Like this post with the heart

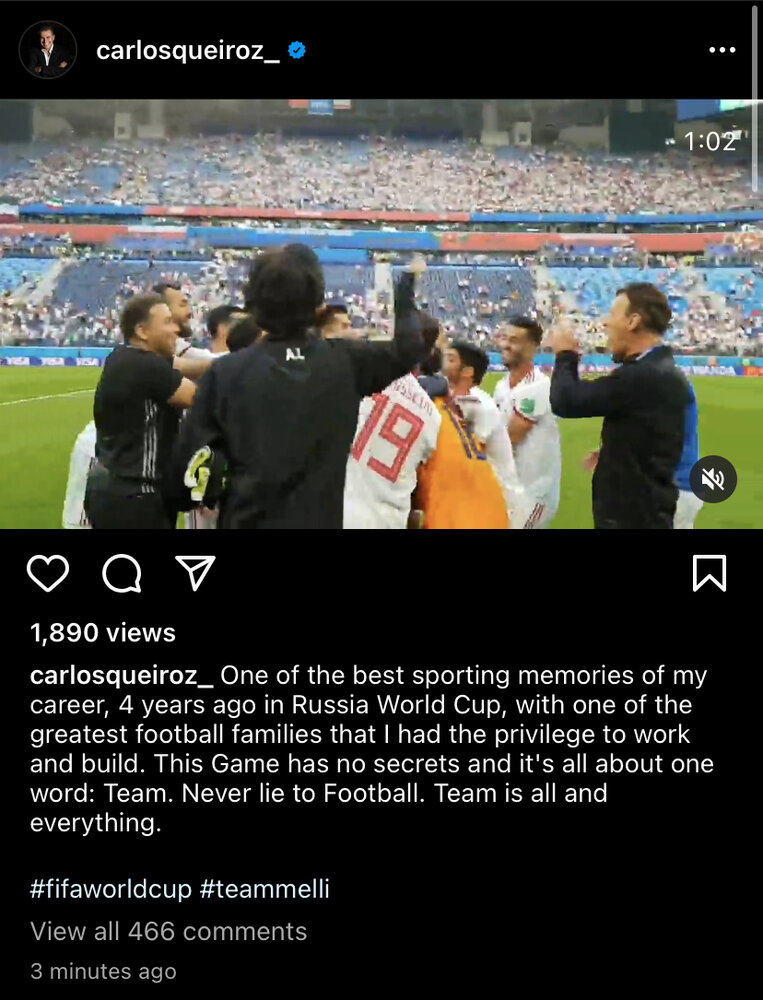[x=47, y=573]
